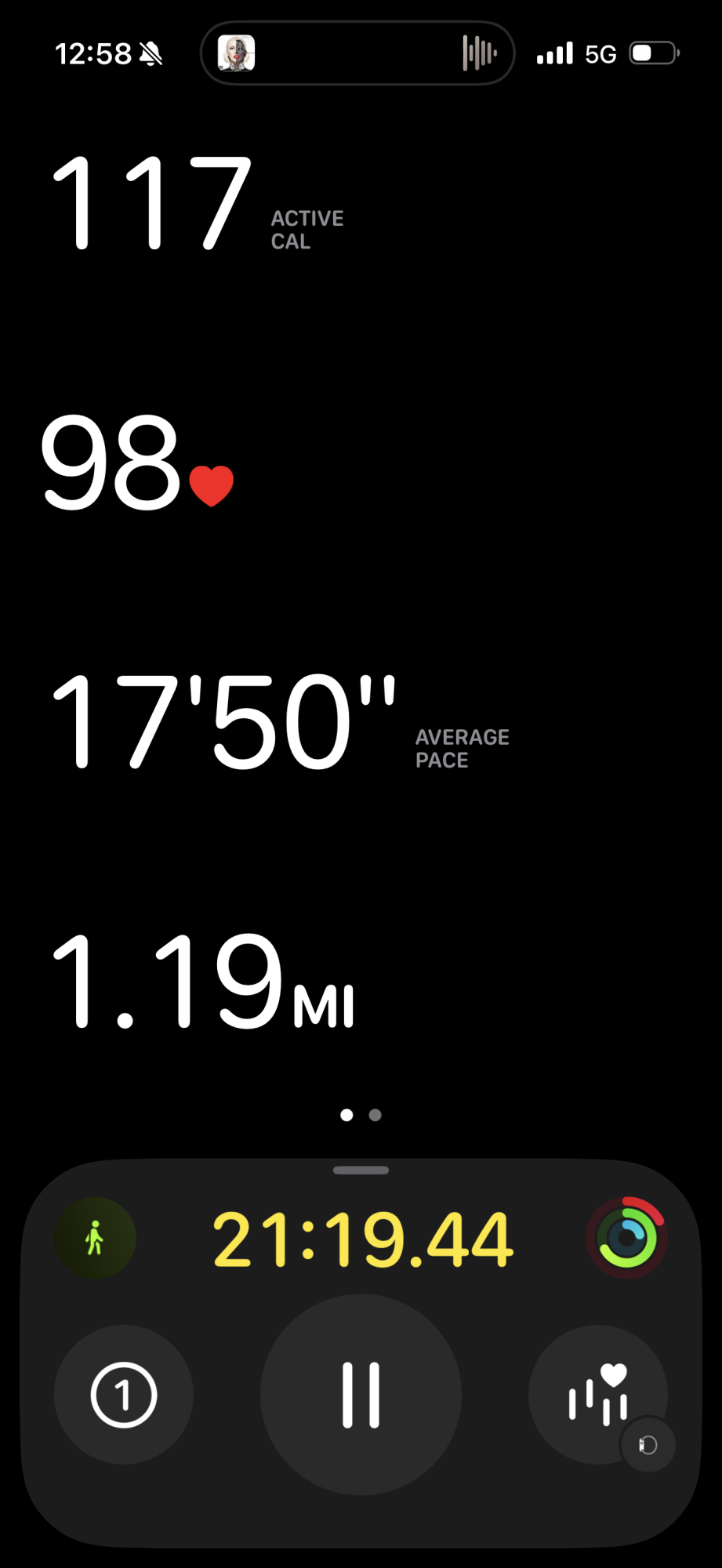The height and width of the screenshot is (1568, 722).
Task: Tap the grabber handle on workout controls
Action: tap(361, 1171)
